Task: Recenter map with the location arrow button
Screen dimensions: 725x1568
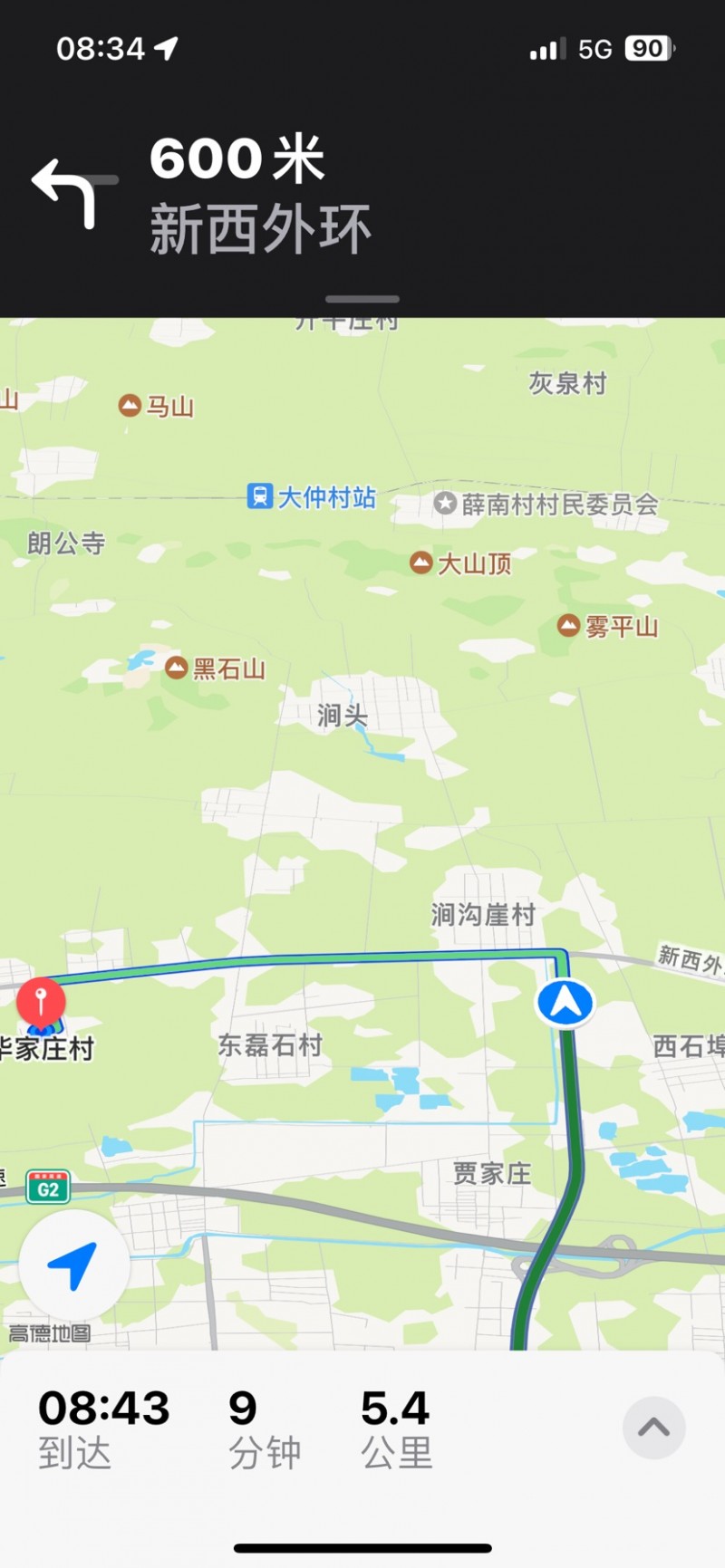Action: point(72,1265)
